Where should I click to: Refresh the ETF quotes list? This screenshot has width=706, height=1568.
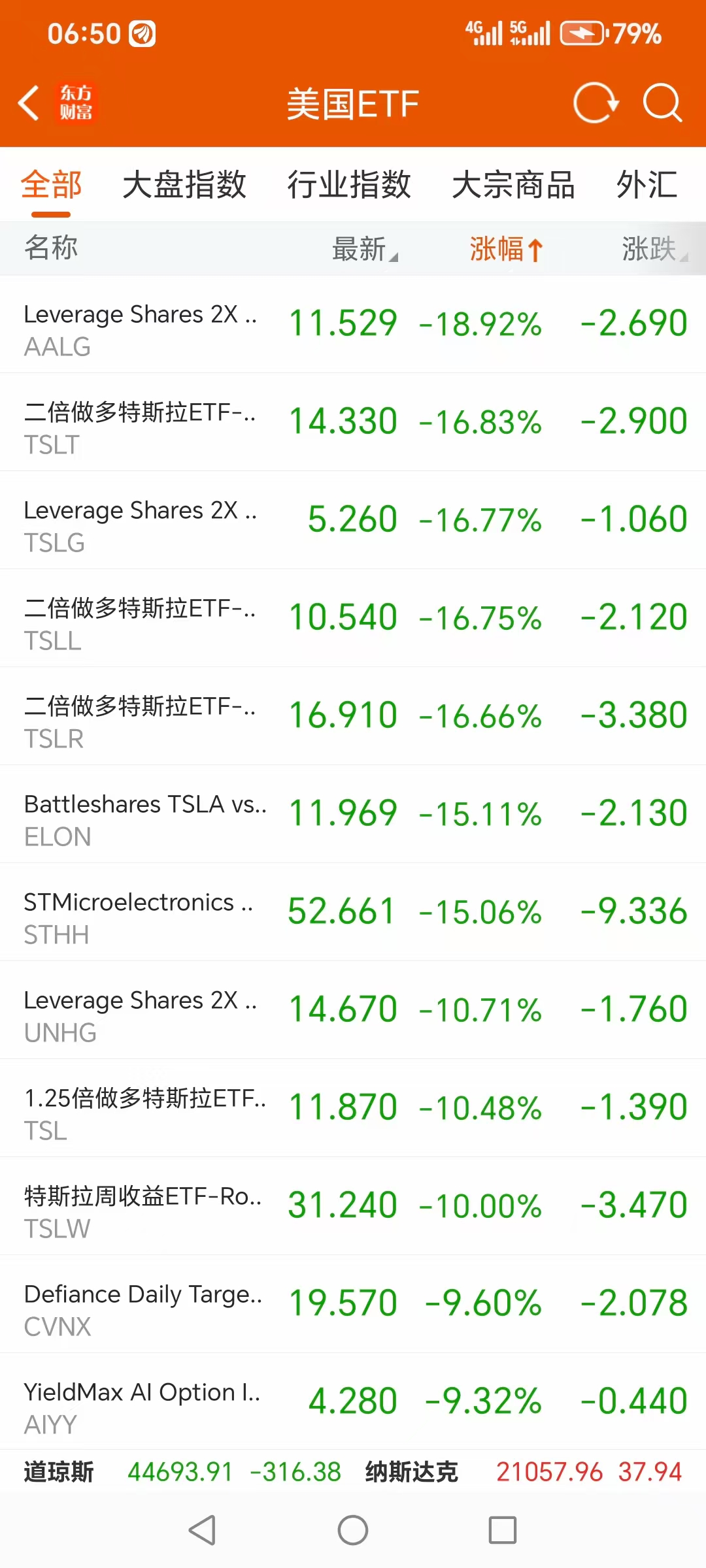tap(594, 103)
